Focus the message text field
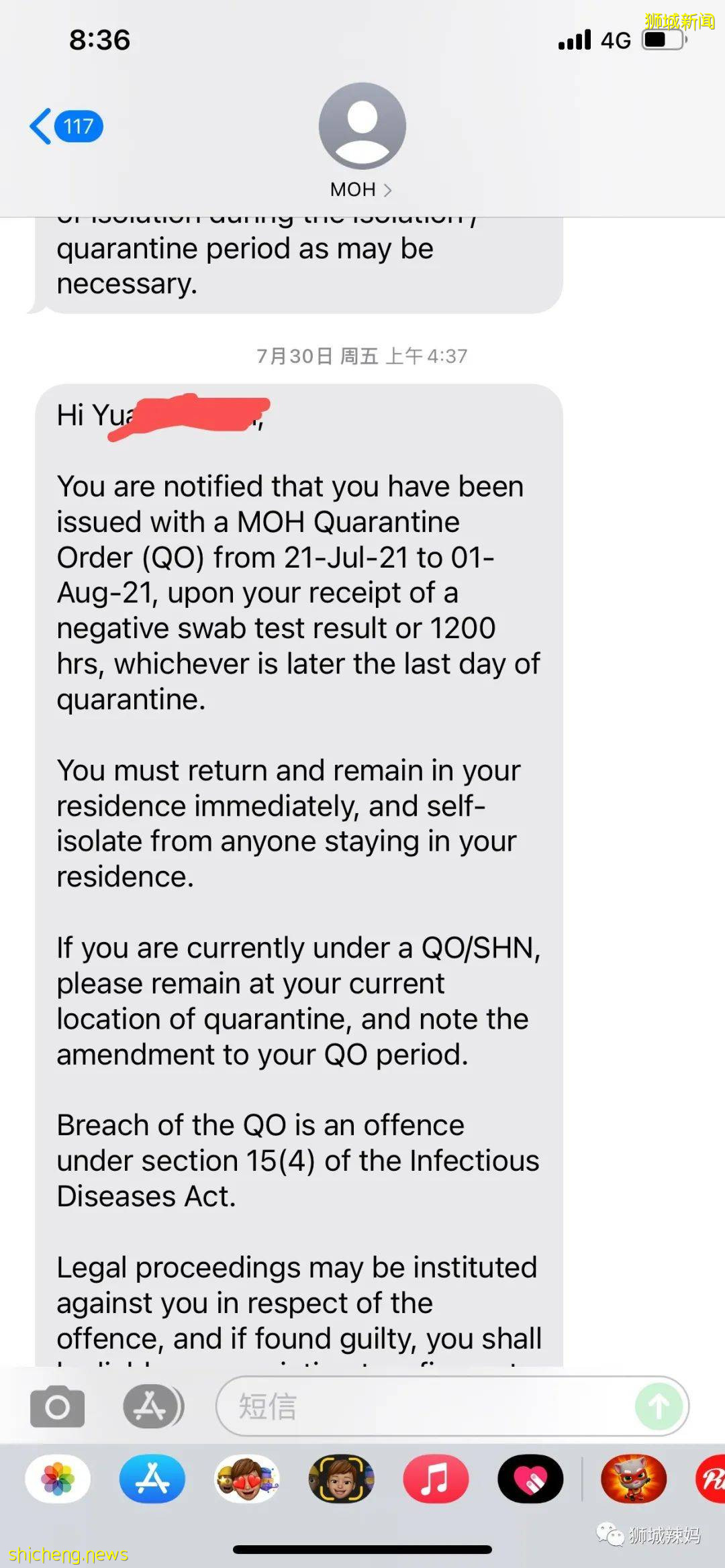The image size is (725, 1568). [423, 1406]
